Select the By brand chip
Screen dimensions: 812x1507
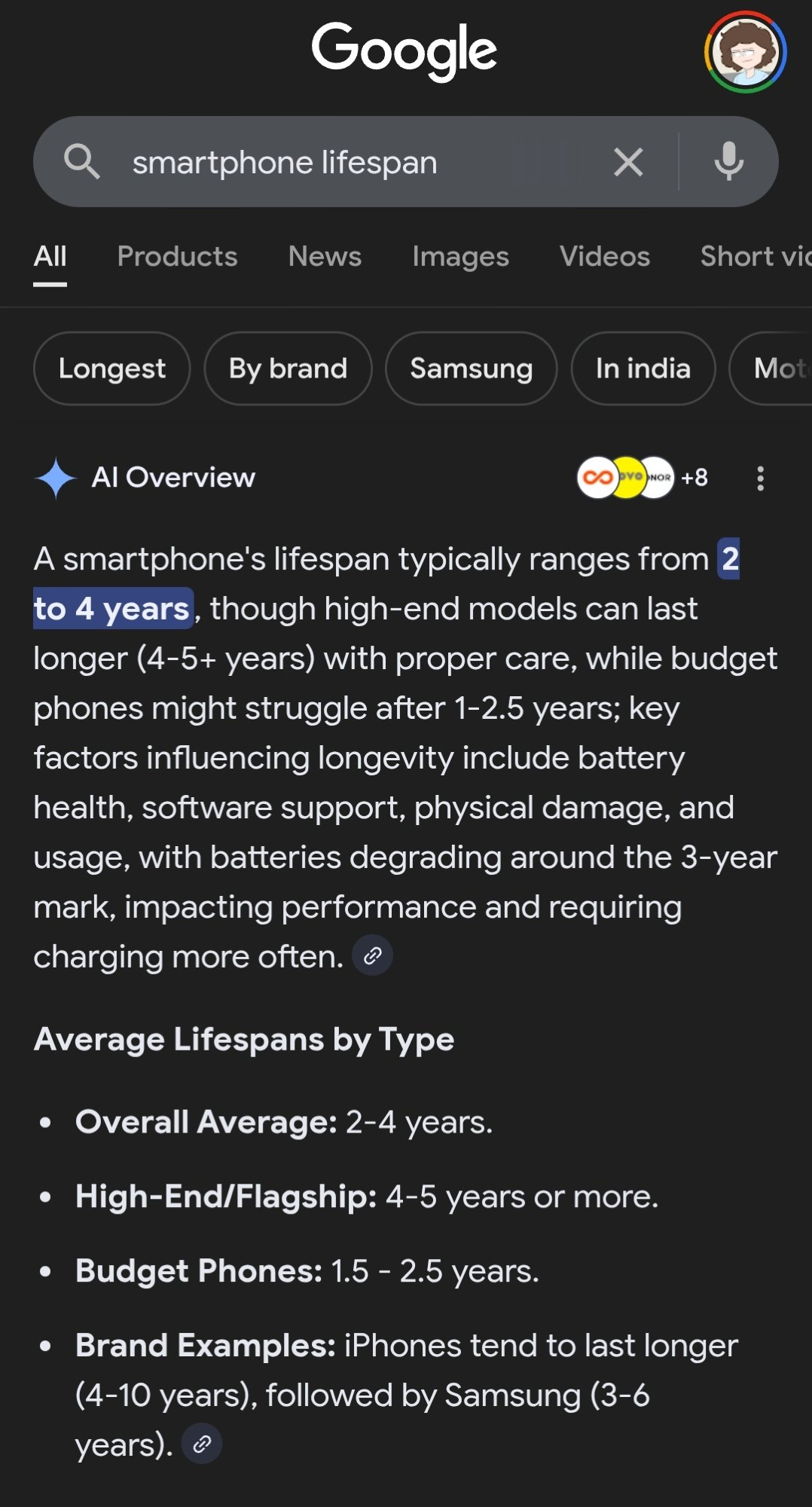[288, 368]
